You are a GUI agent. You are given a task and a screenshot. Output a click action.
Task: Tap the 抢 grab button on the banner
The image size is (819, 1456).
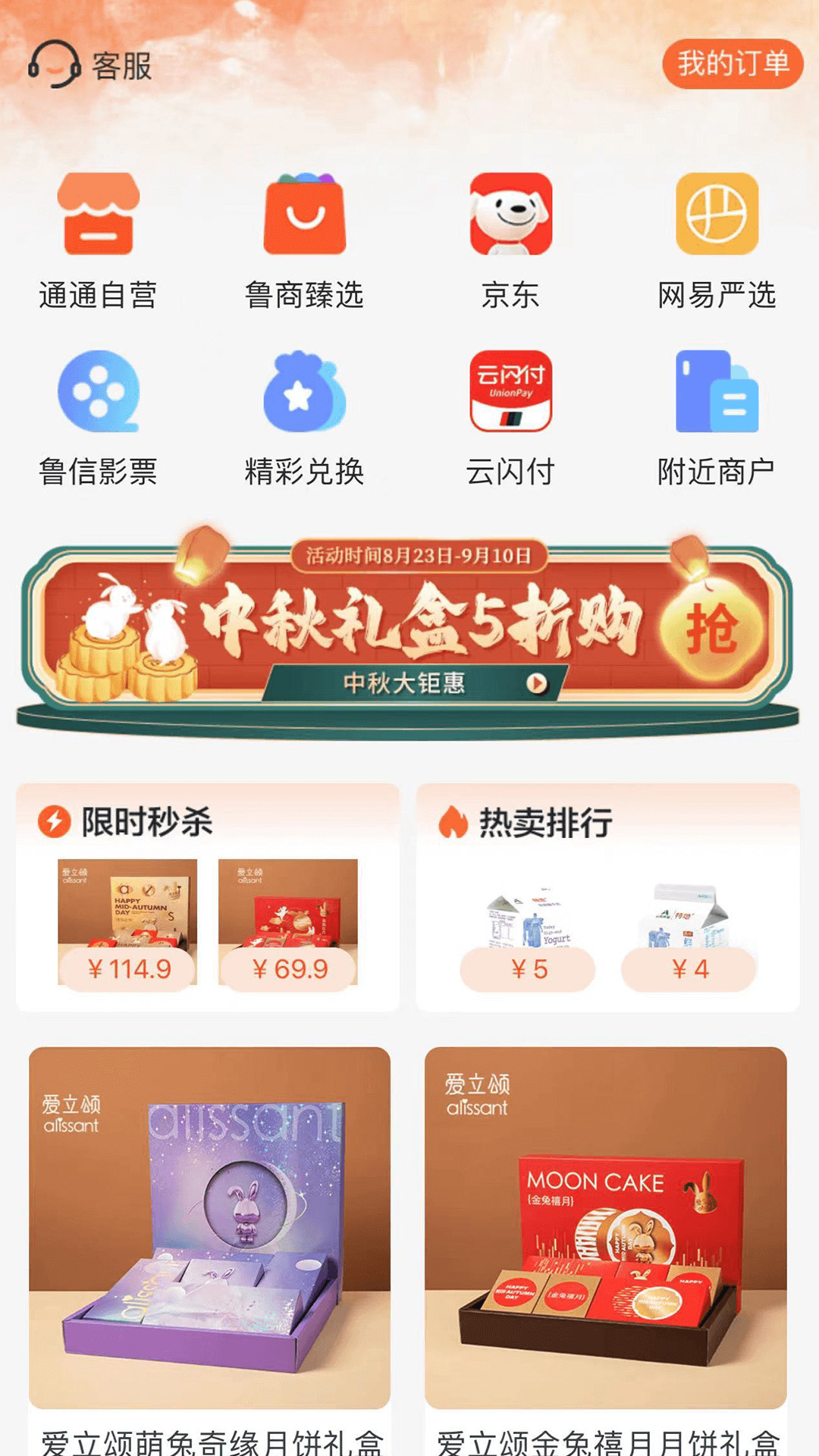coord(713,635)
